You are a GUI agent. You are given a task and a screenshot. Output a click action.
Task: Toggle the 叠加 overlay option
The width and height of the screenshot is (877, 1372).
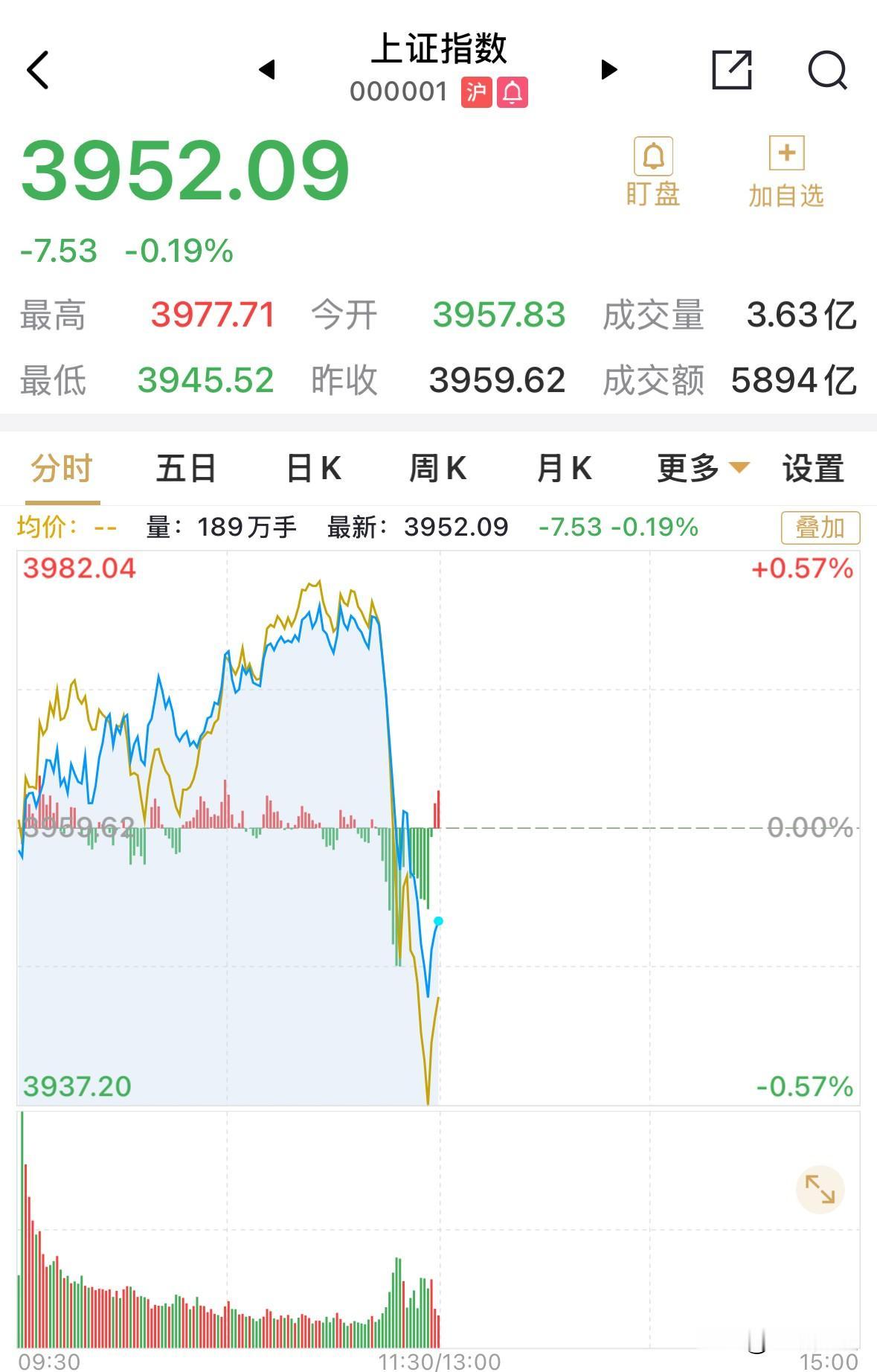(x=819, y=527)
